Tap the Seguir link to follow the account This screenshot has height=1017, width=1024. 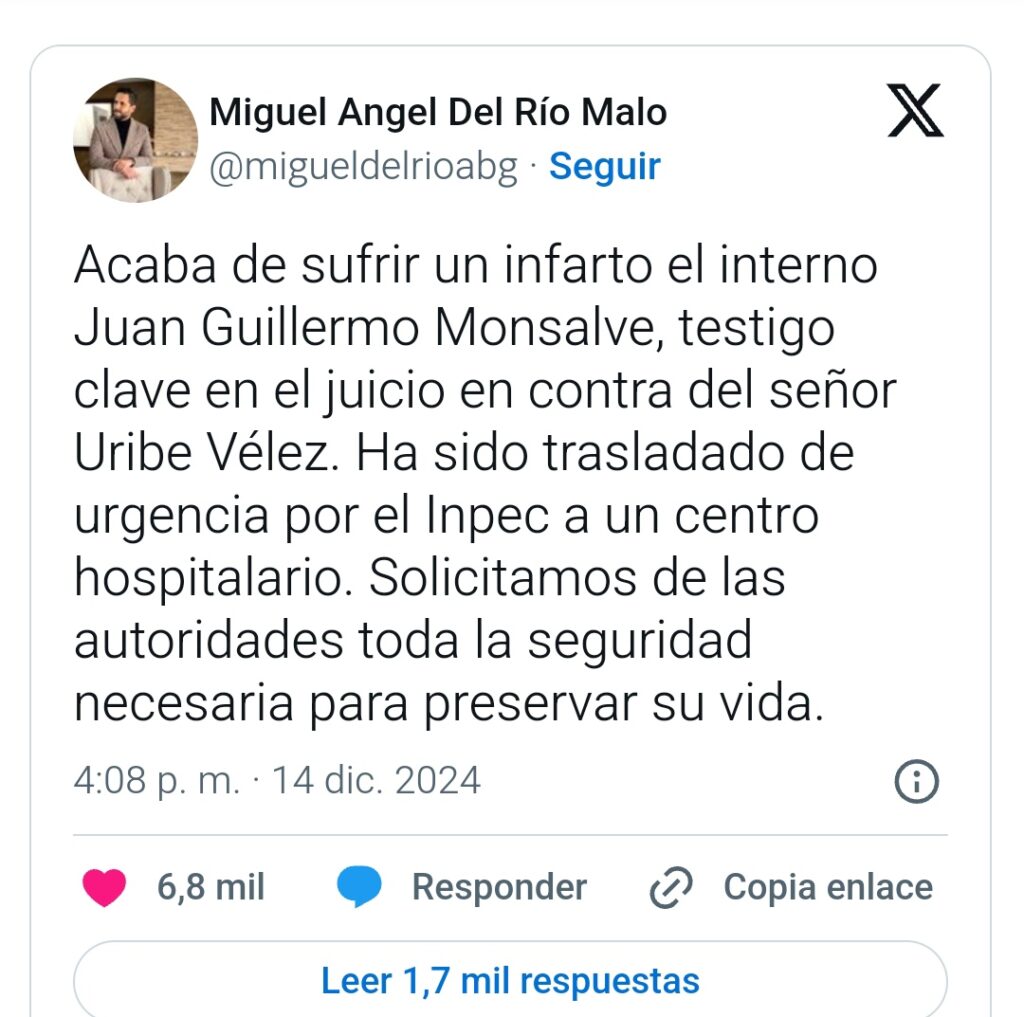coord(605,166)
